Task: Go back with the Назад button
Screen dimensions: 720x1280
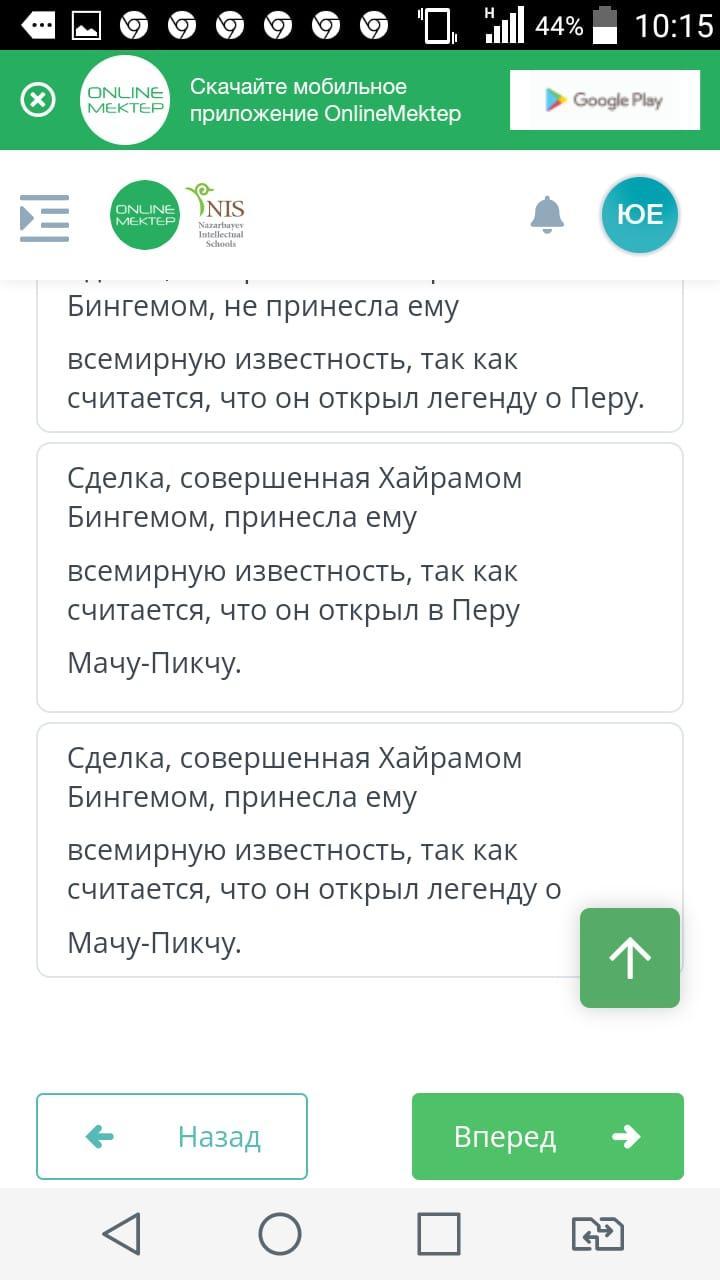Action: (x=172, y=1136)
